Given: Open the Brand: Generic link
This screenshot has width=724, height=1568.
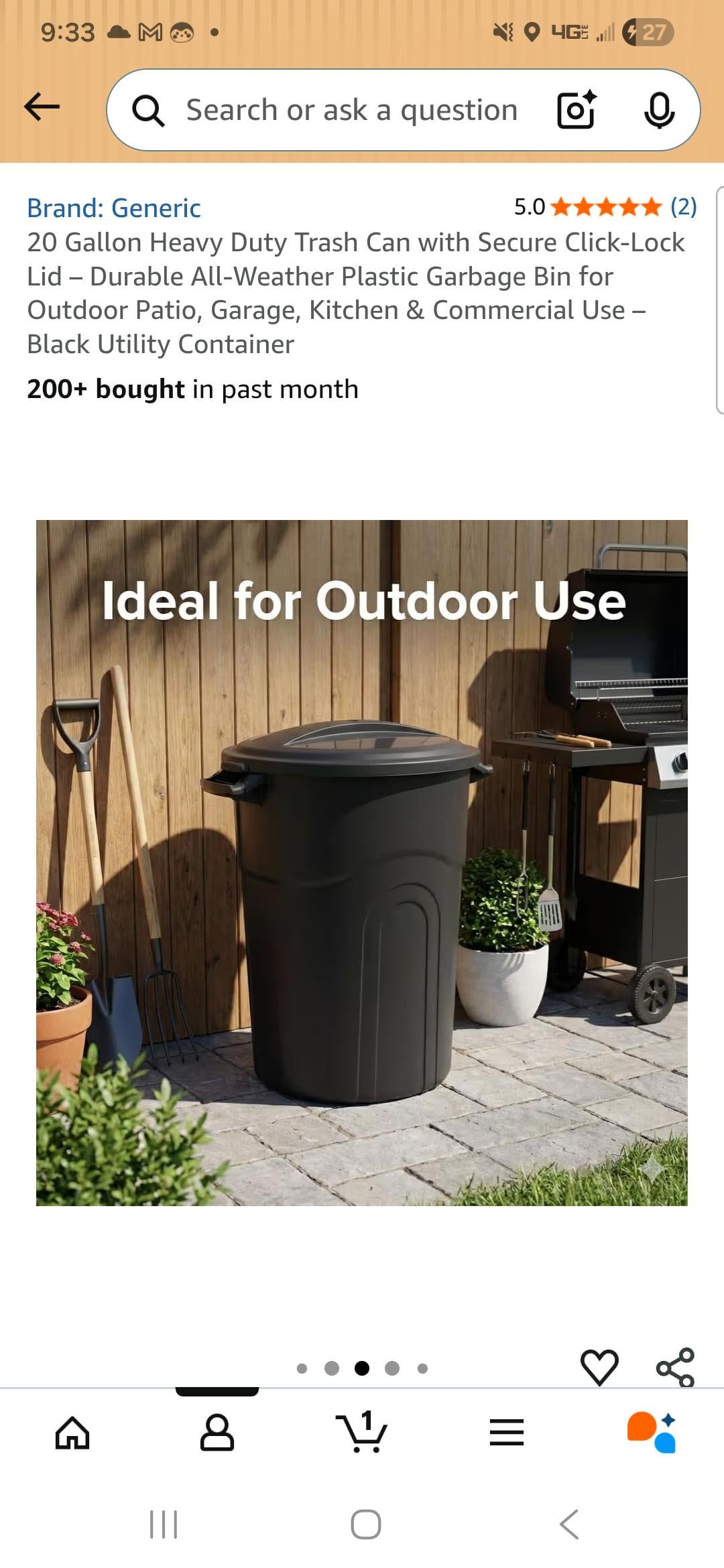Looking at the screenshot, I should click(114, 208).
